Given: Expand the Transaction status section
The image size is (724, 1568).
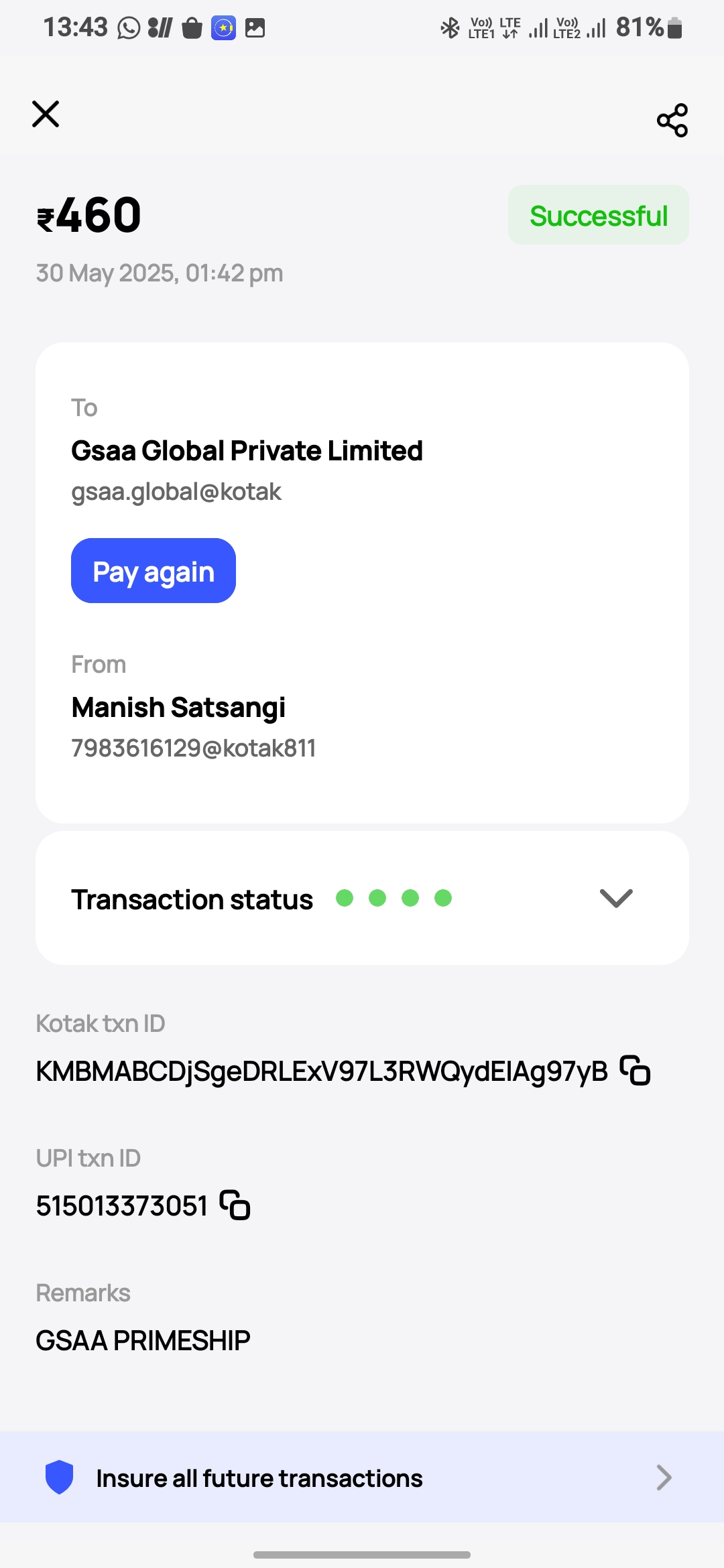Looking at the screenshot, I should (616, 898).
